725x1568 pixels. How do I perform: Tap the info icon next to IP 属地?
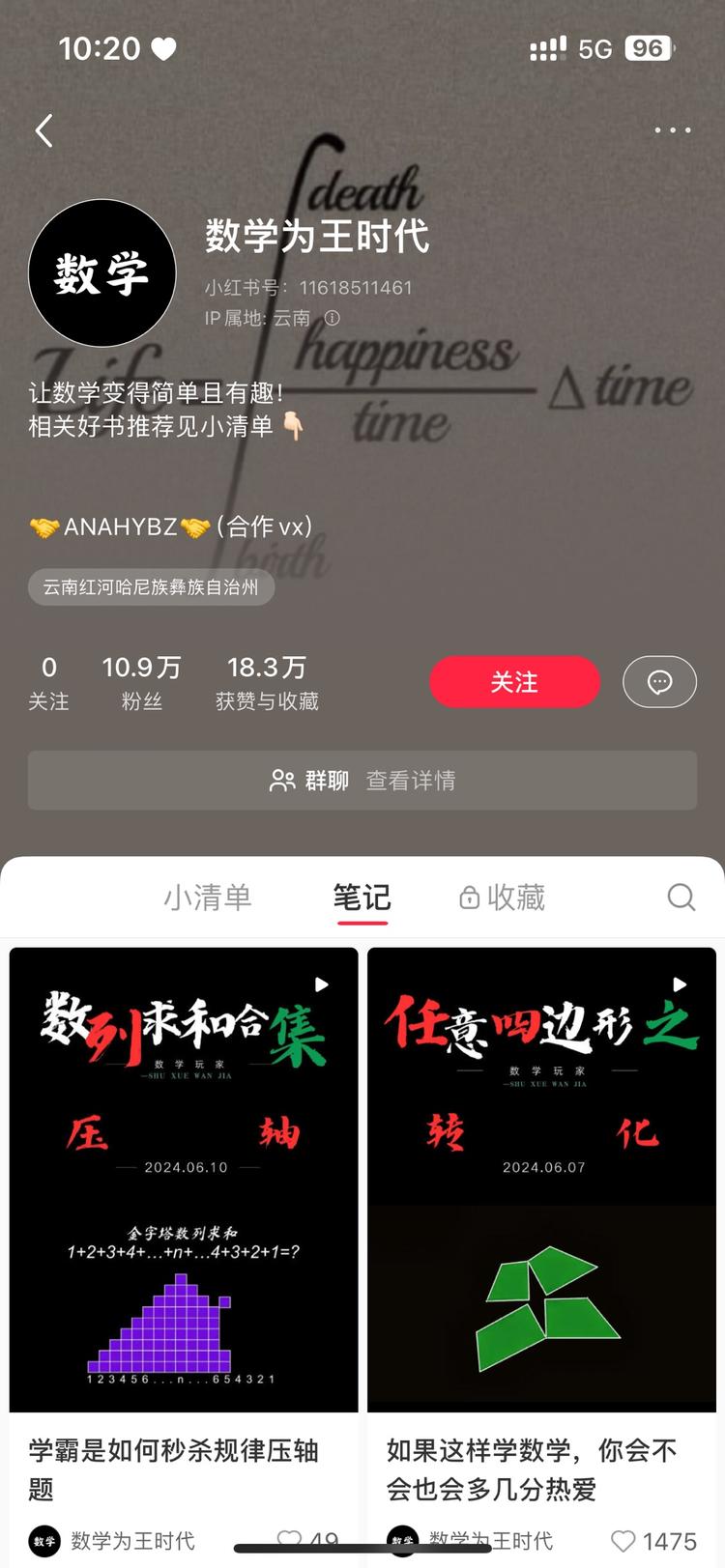coord(333,317)
